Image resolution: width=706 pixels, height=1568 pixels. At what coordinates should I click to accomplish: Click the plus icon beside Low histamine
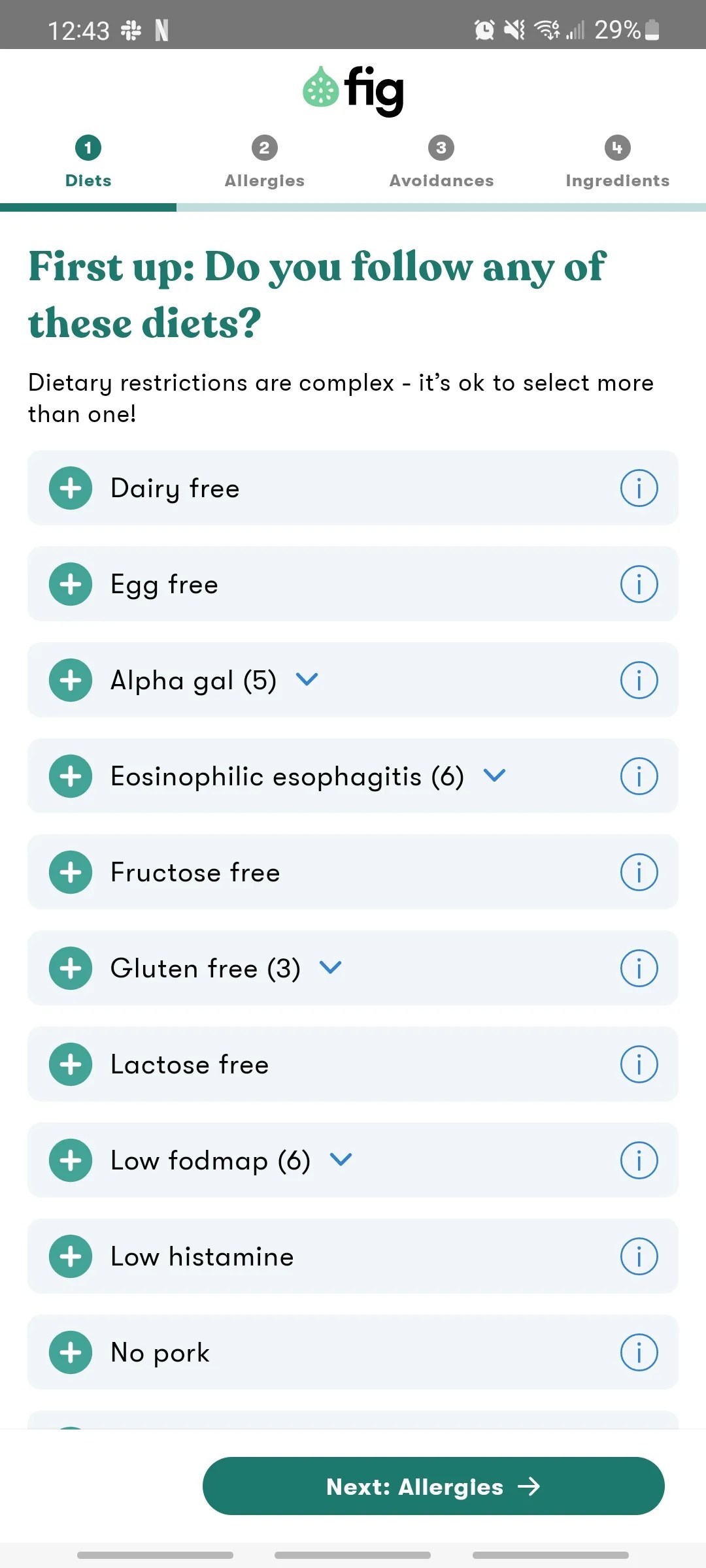pyautogui.click(x=70, y=1256)
